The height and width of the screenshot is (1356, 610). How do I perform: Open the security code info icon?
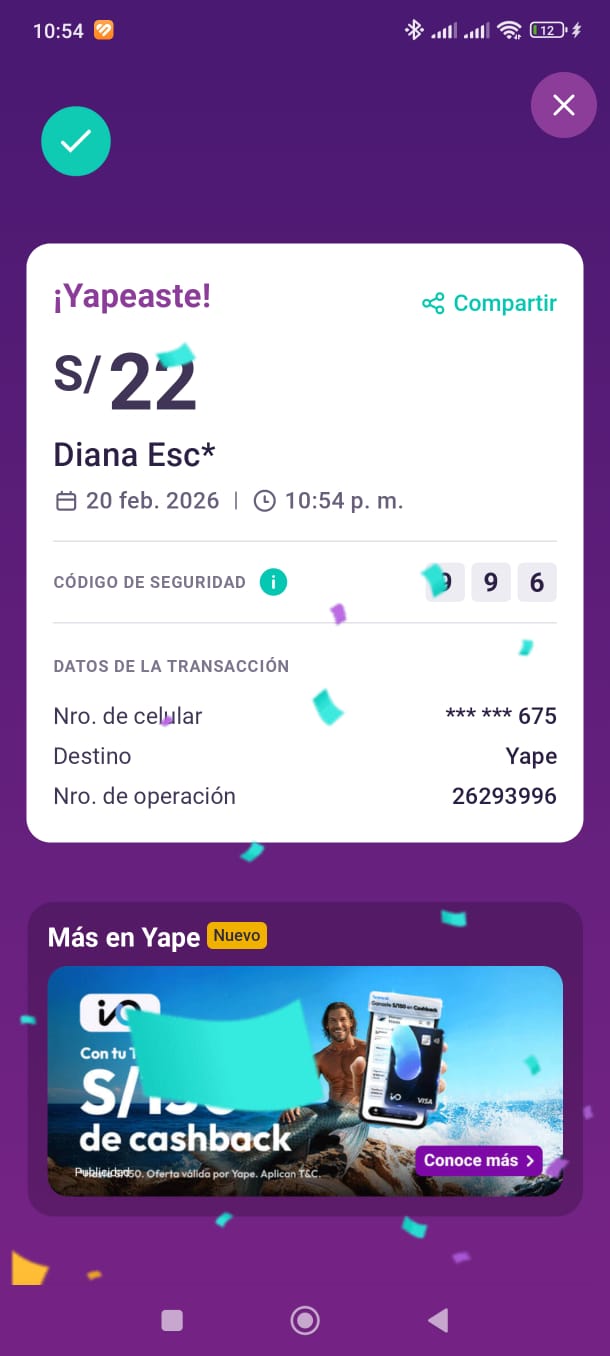pos(273,582)
